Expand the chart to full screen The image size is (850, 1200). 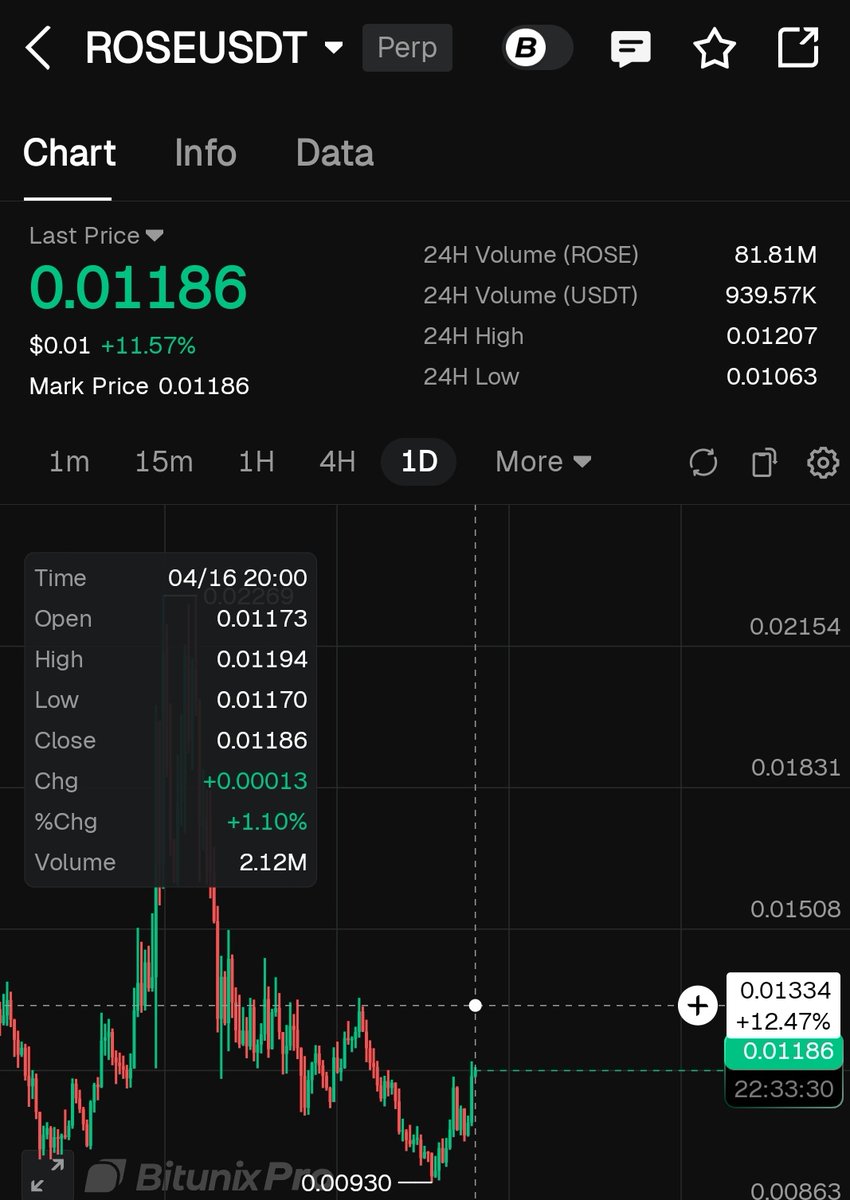tap(47, 1177)
